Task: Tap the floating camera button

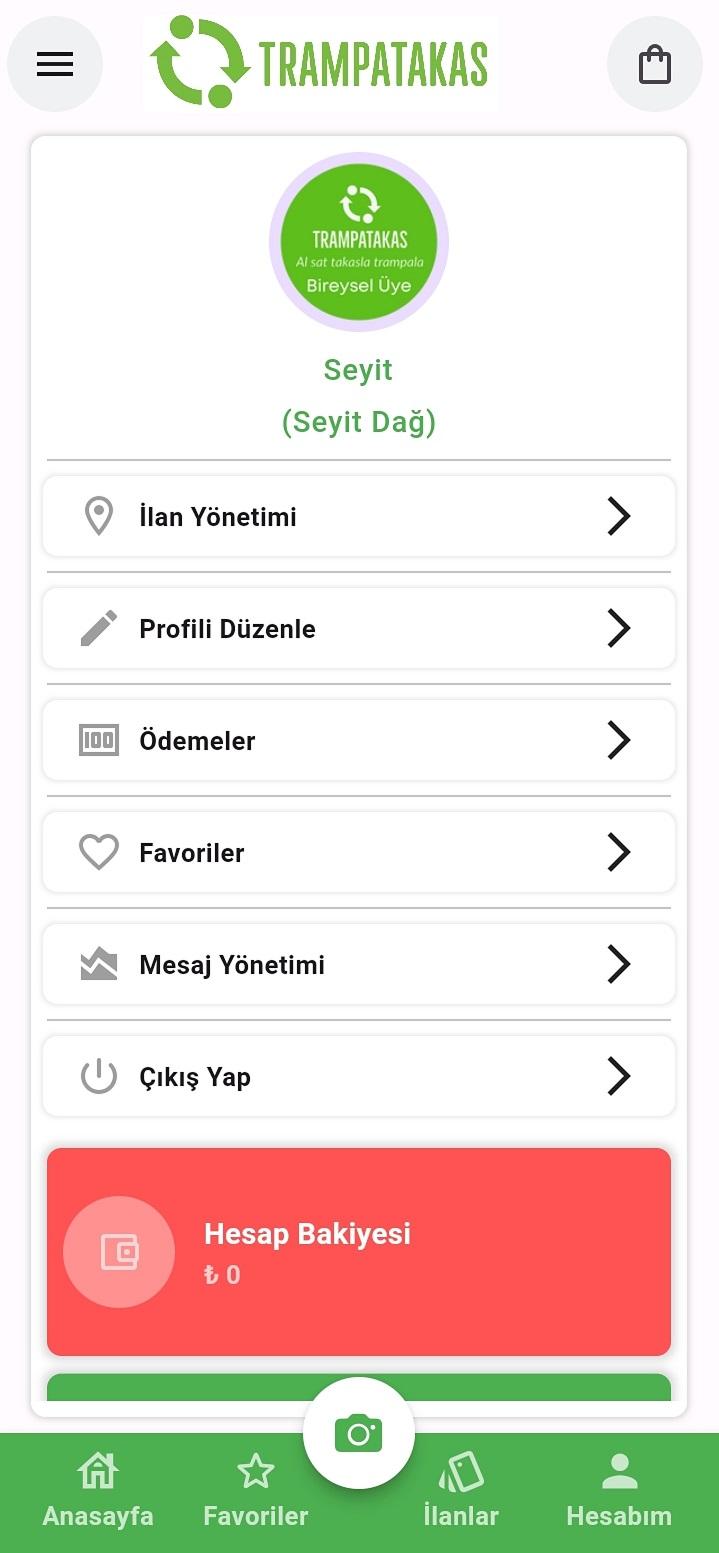Action: click(359, 1434)
